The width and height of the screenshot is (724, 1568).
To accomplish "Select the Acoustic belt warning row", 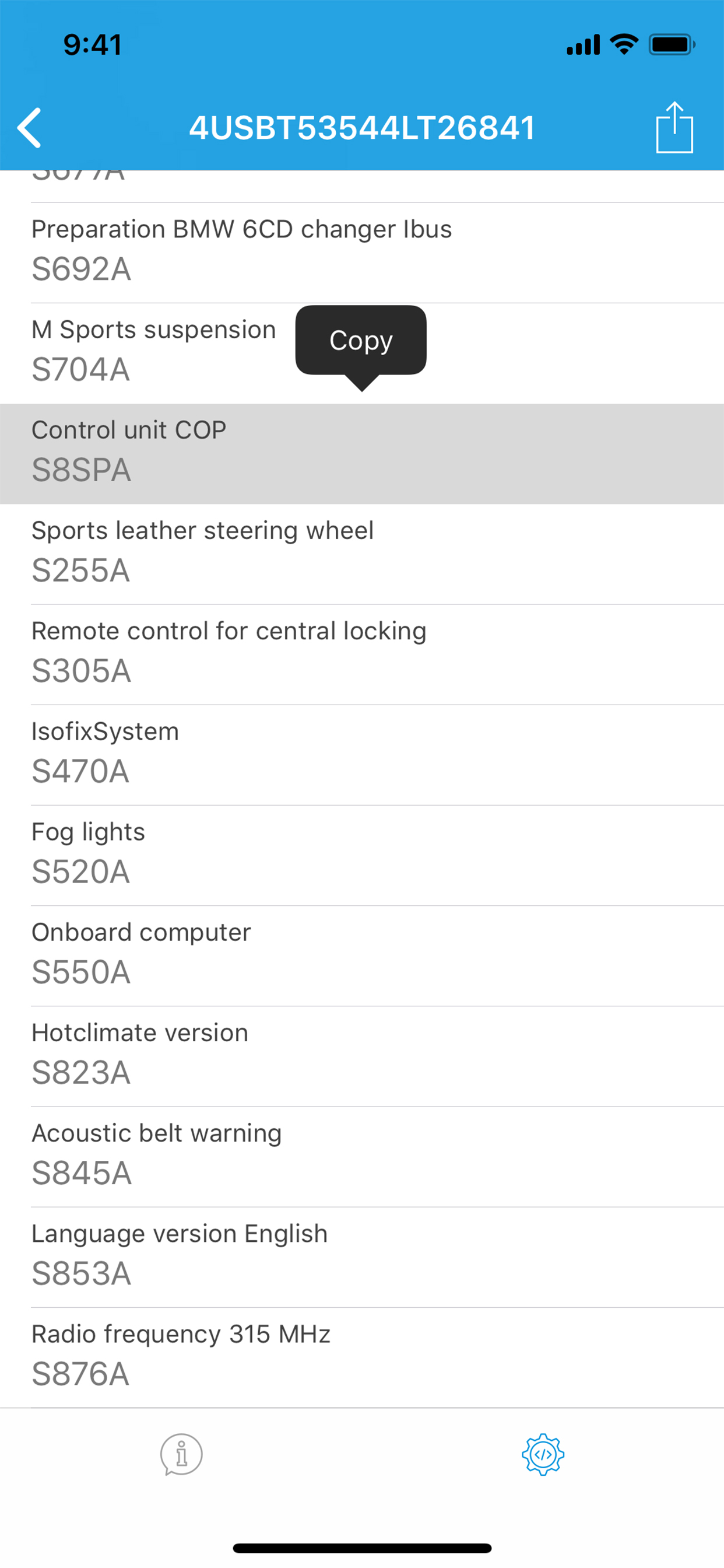I will tap(362, 1157).
